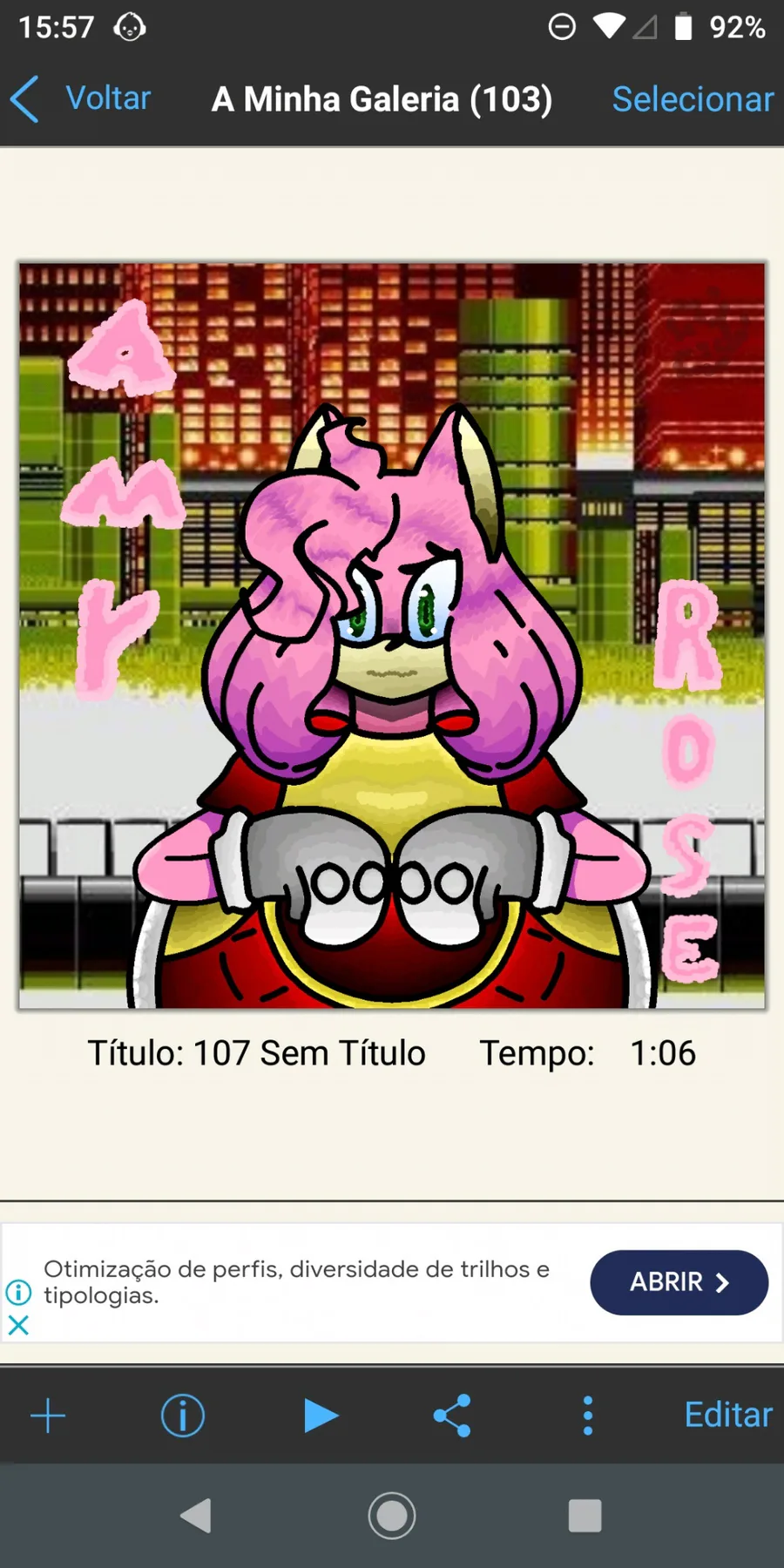The width and height of the screenshot is (784, 1568).
Task: Tap Selecionar to select drawings
Action: tap(693, 99)
